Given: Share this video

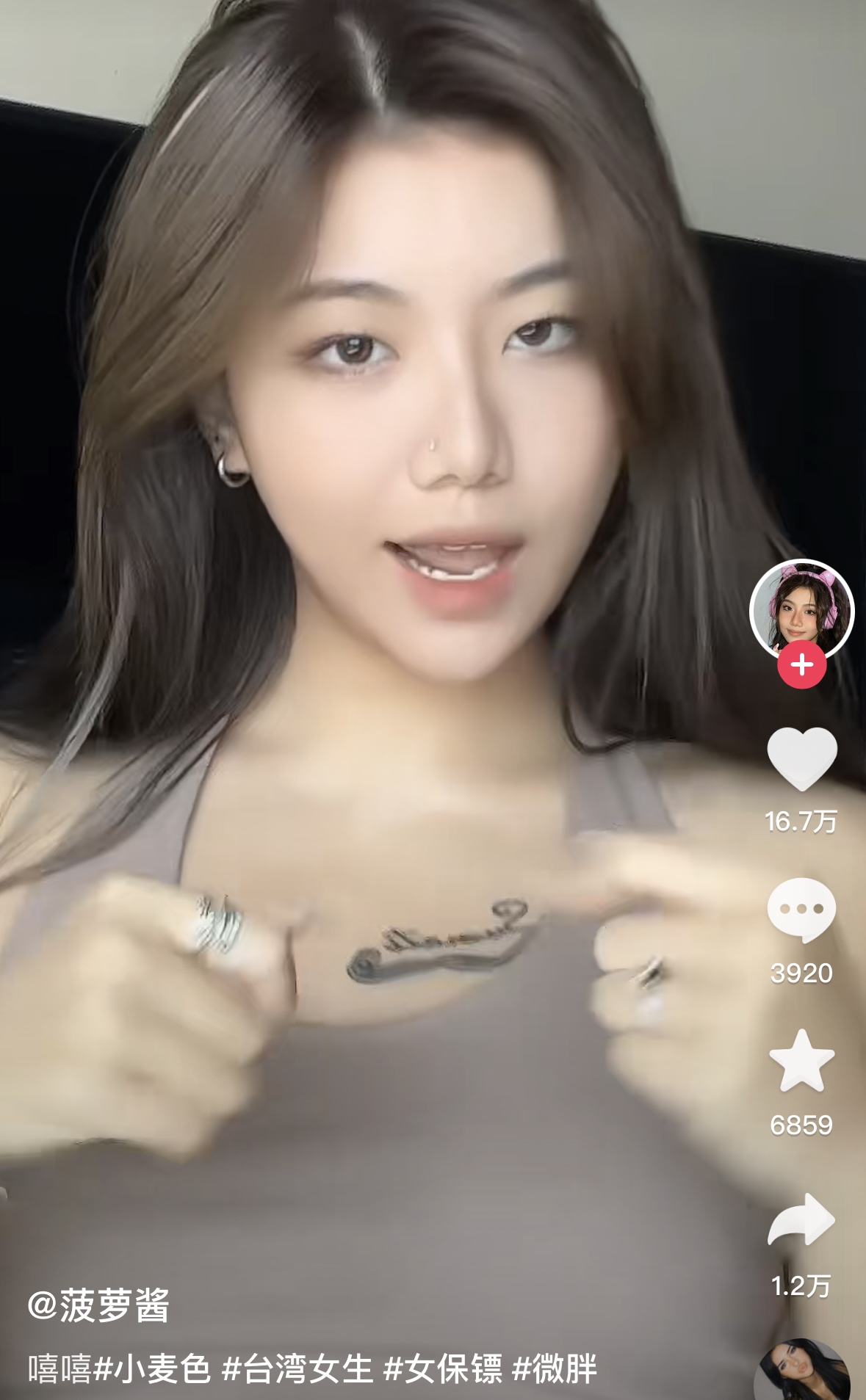Looking at the screenshot, I should coord(801,1220).
